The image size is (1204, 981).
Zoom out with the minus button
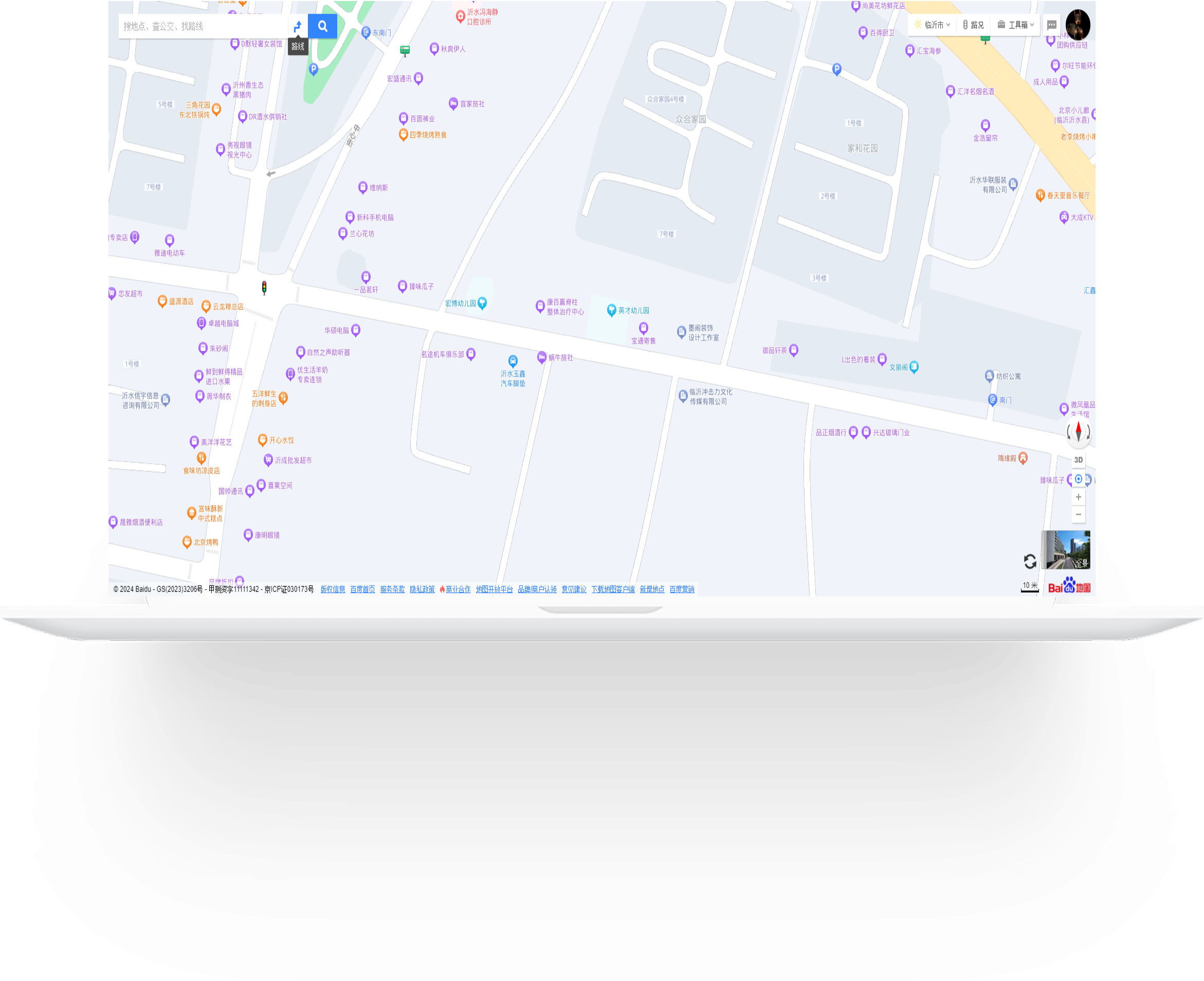pyautogui.click(x=1078, y=514)
